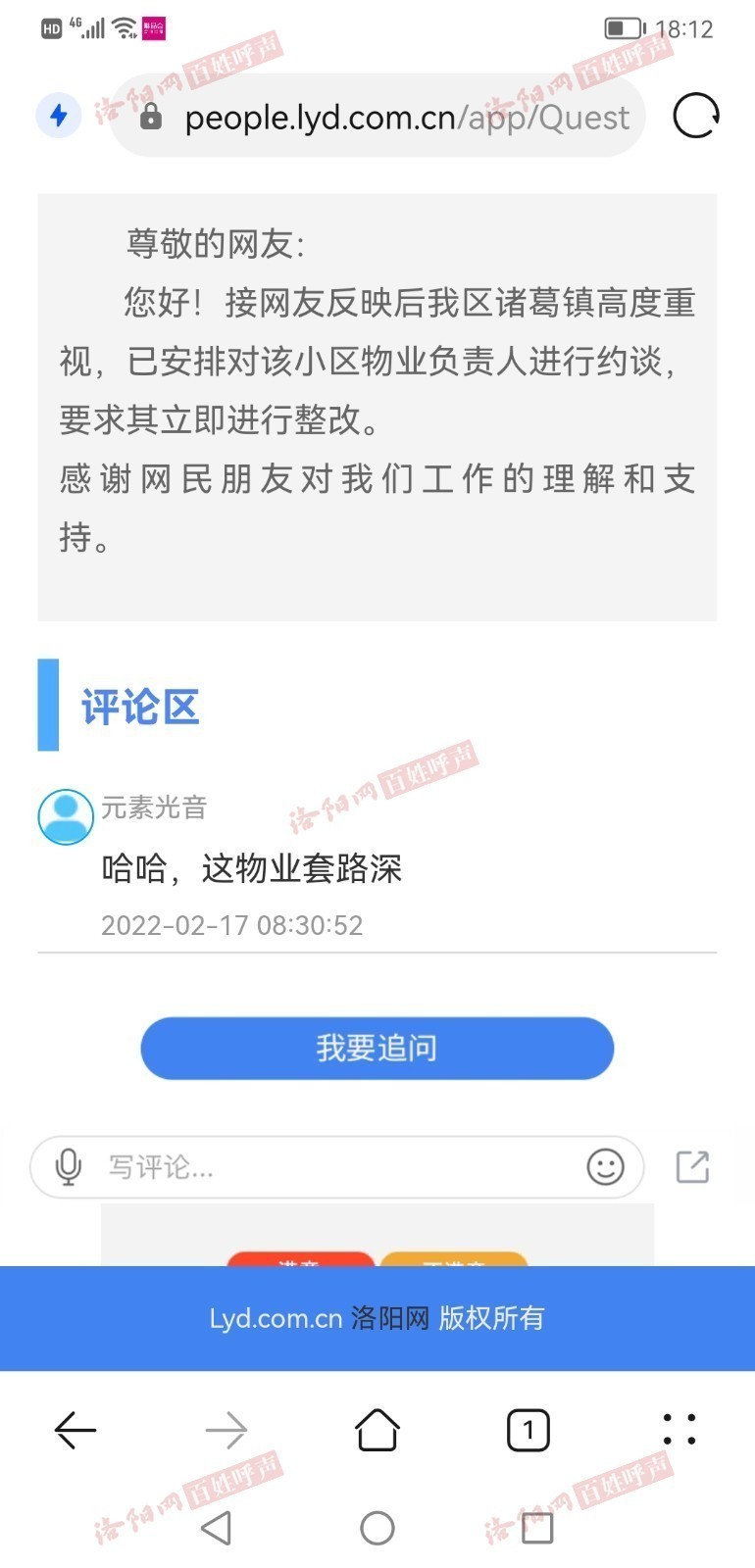Image resolution: width=755 pixels, height=1568 pixels.
Task: Tap the lightning bolt icon beside the address
Action: pyautogui.click(x=59, y=116)
